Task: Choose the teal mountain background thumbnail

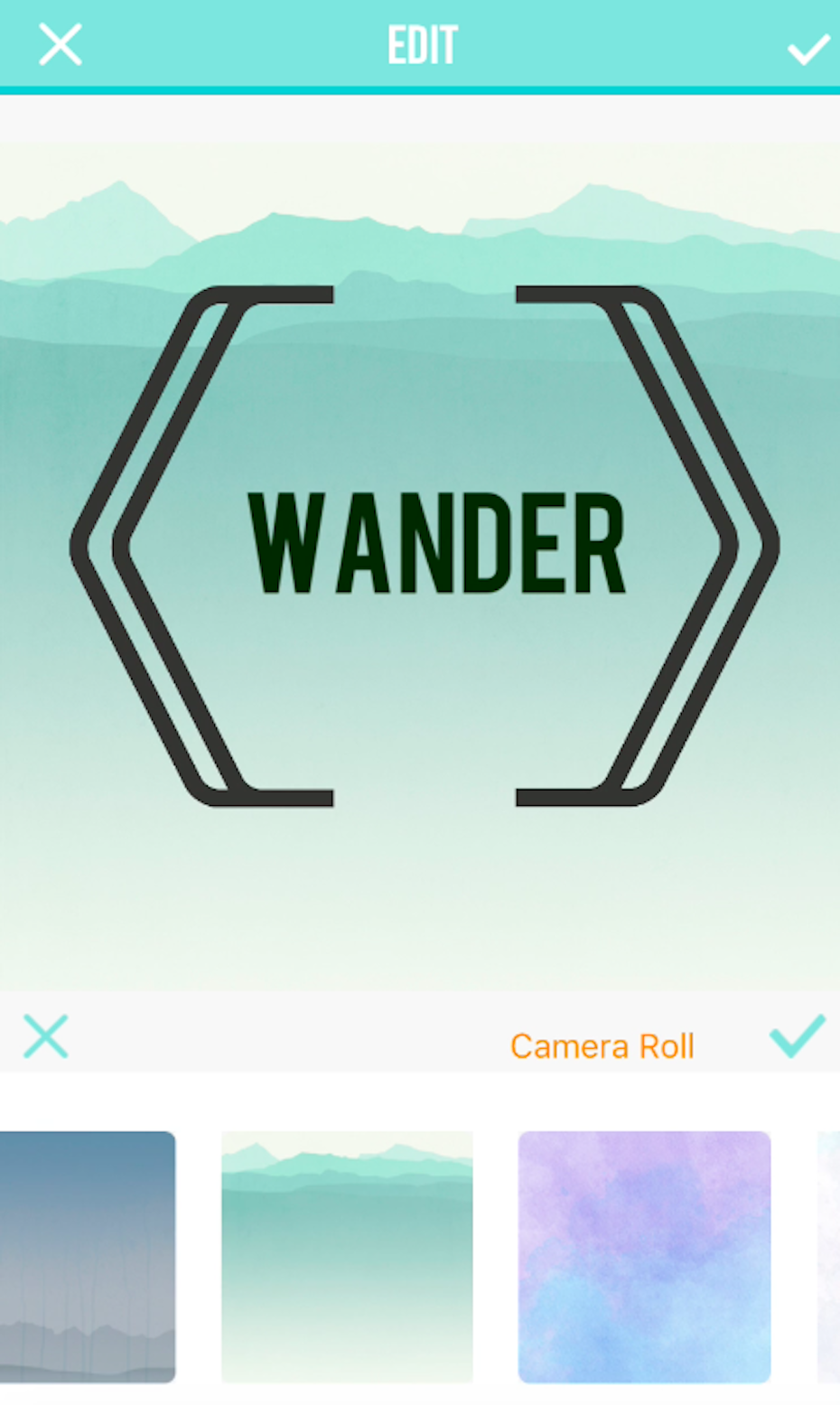Action: pyautogui.click(x=347, y=1256)
